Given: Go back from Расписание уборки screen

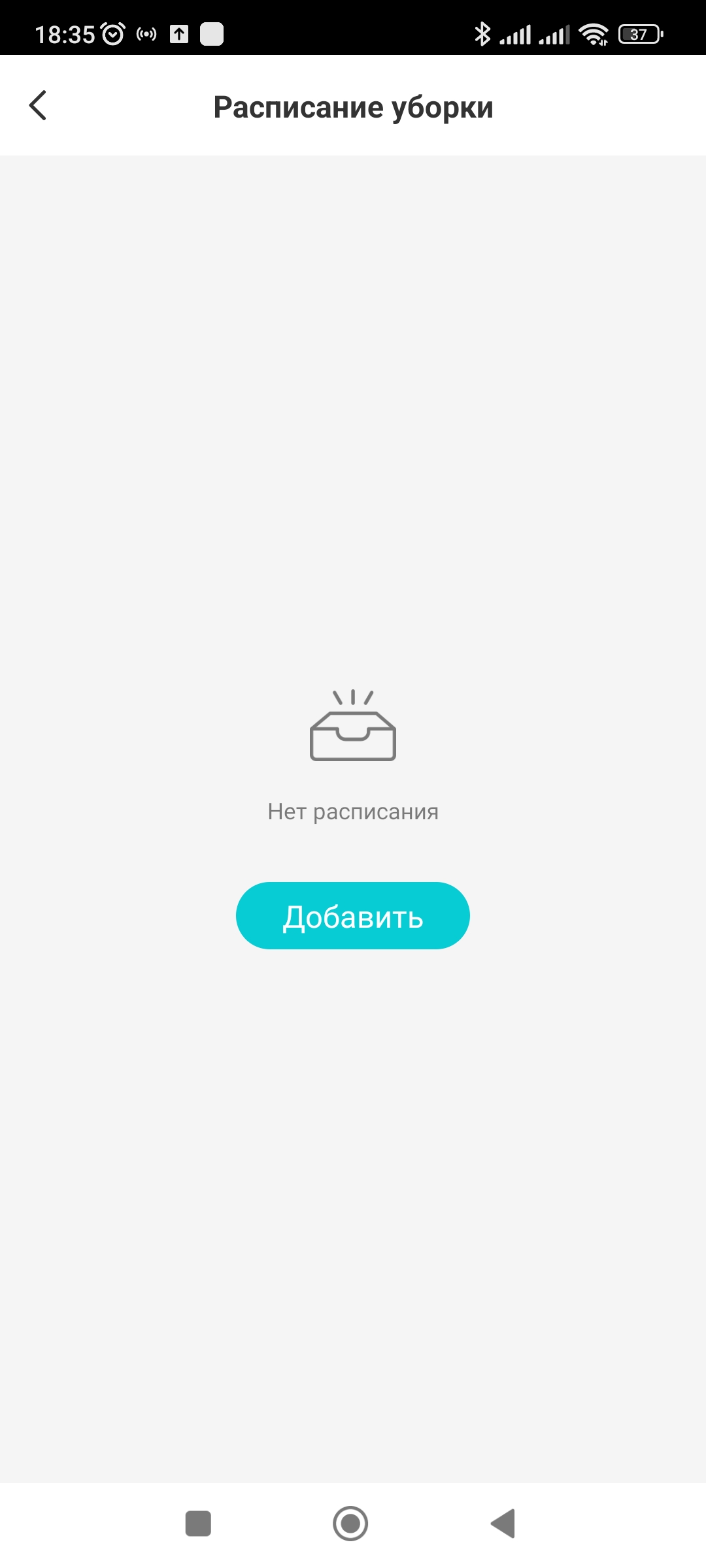Looking at the screenshot, I should pos(38,106).
